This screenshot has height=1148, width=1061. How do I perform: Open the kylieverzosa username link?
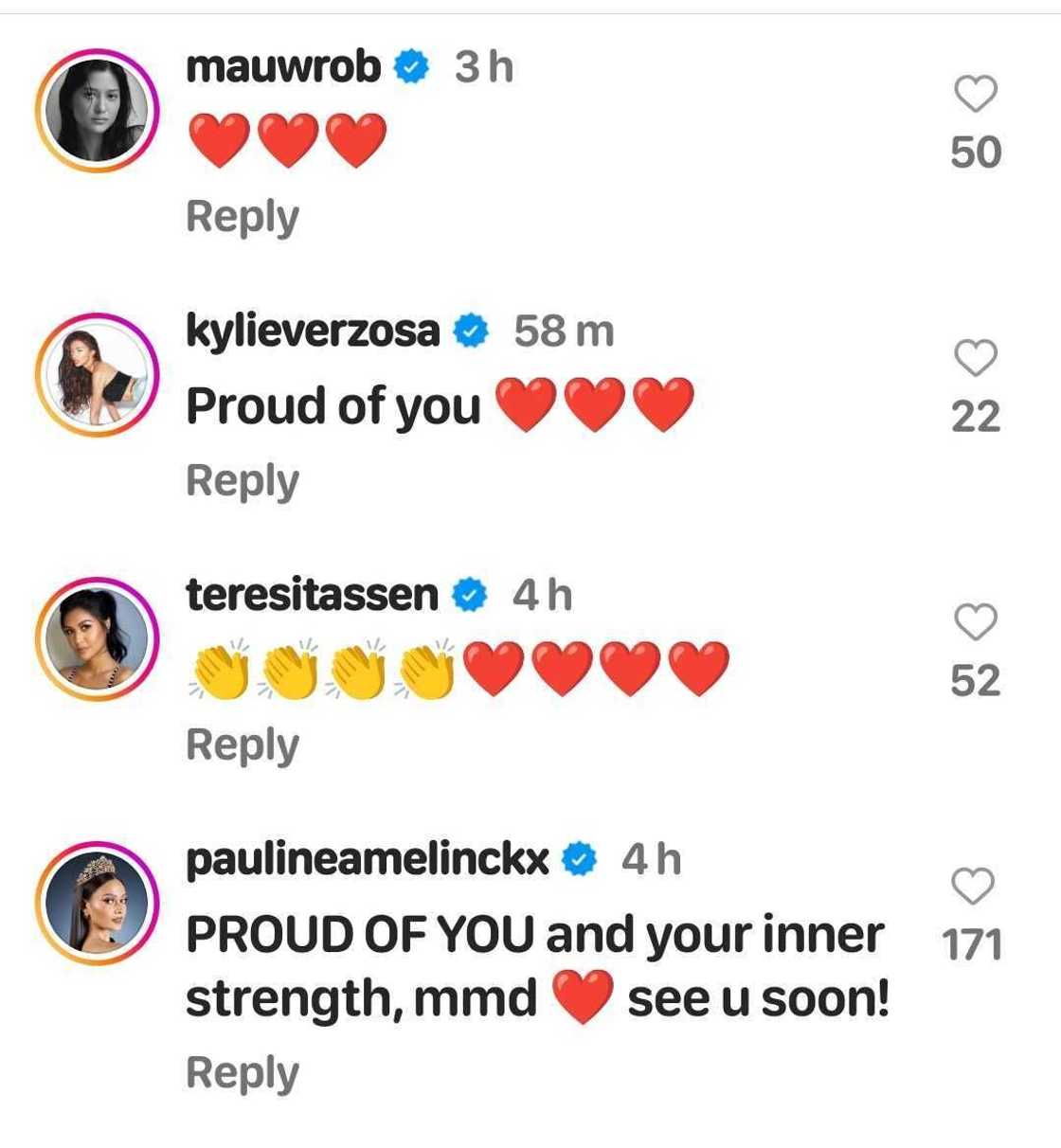pyautogui.click(x=313, y=332)
